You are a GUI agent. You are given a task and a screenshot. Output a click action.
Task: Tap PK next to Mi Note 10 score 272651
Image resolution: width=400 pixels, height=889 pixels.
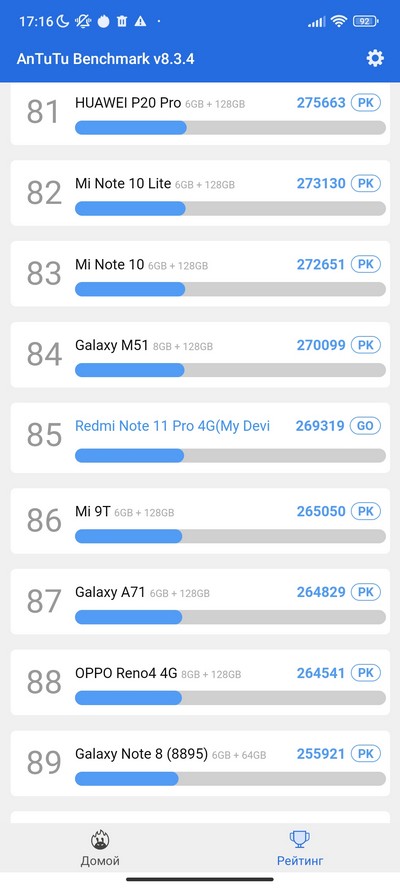point(365,264)
